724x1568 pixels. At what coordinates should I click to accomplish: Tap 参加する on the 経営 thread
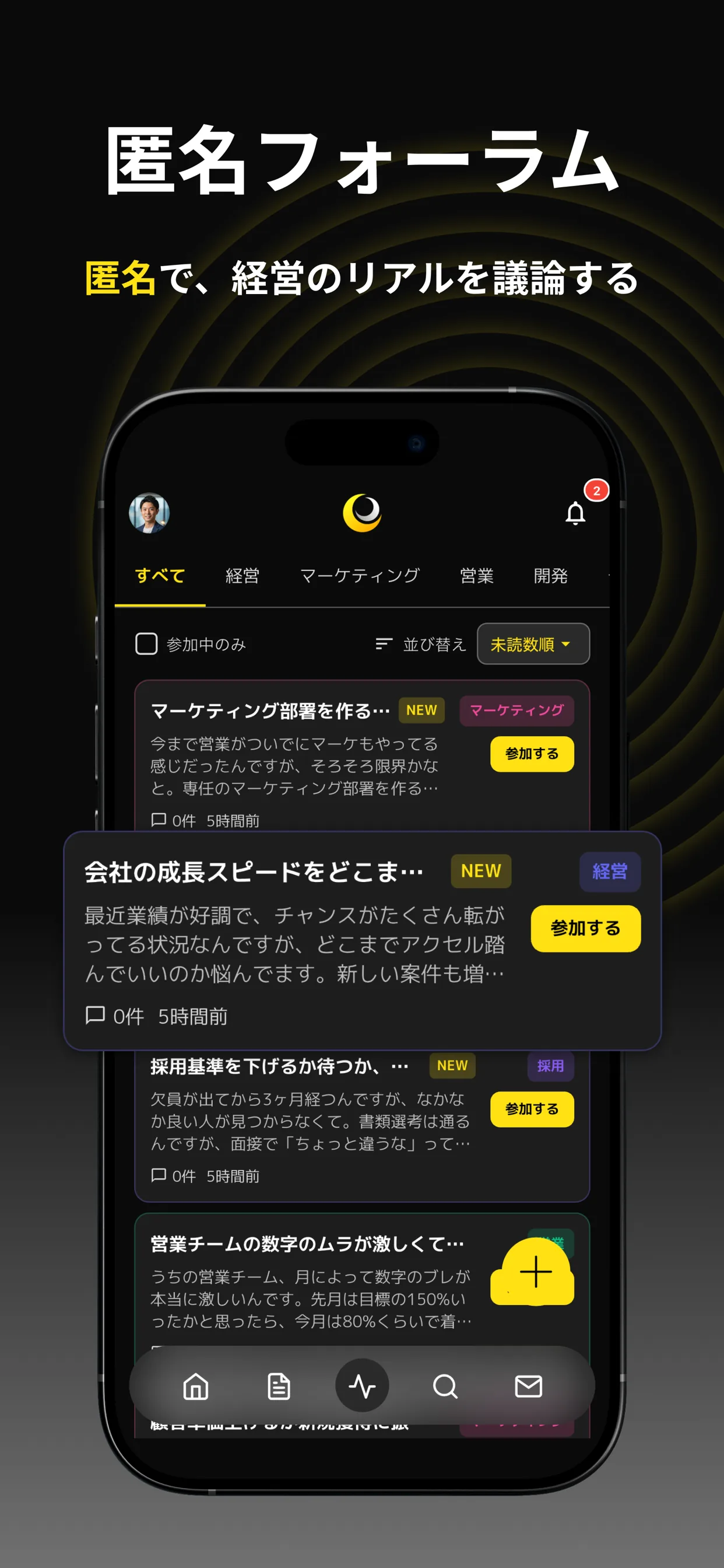pyautogui.click(x=585, y=928)
